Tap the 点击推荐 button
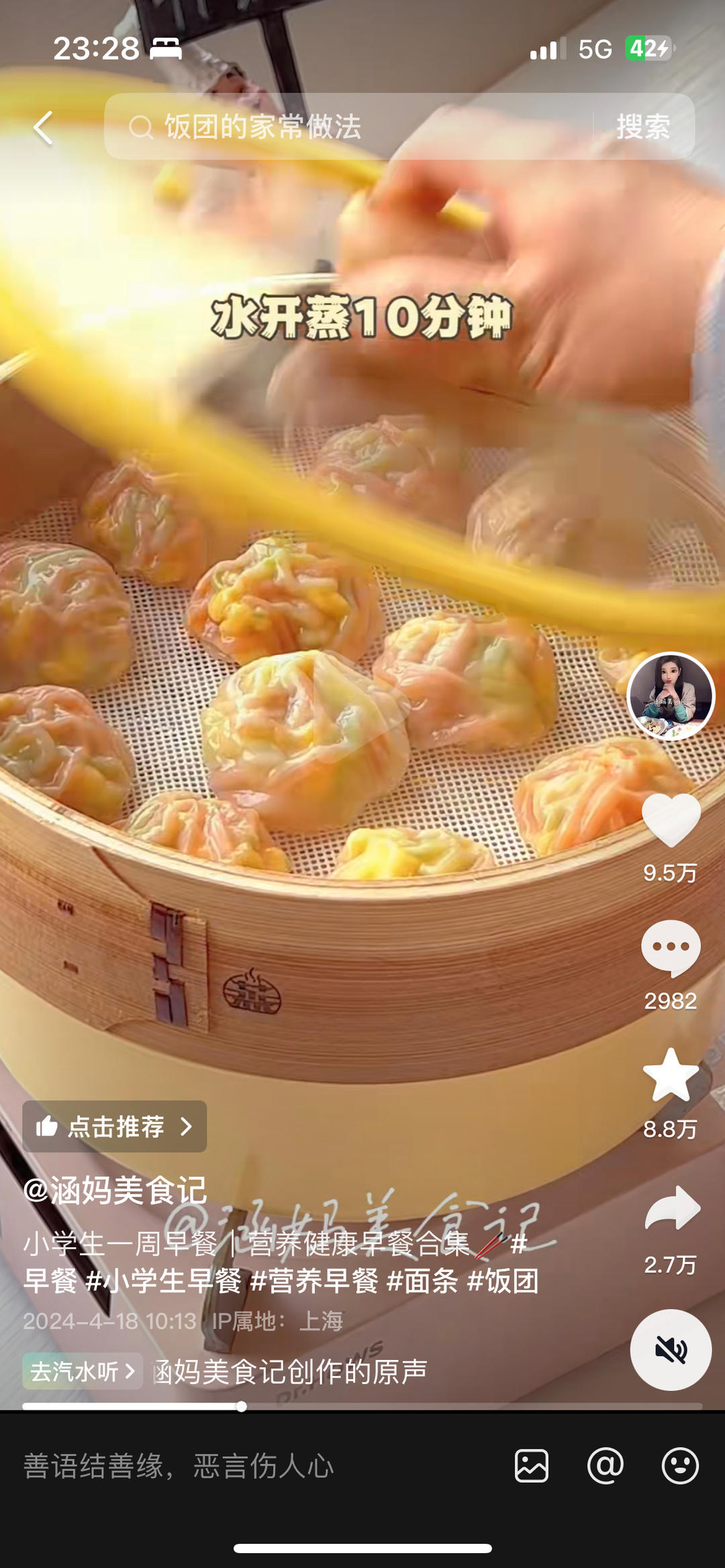The height and width of the screenshot is (1568, 725). tap(115, 1127)
